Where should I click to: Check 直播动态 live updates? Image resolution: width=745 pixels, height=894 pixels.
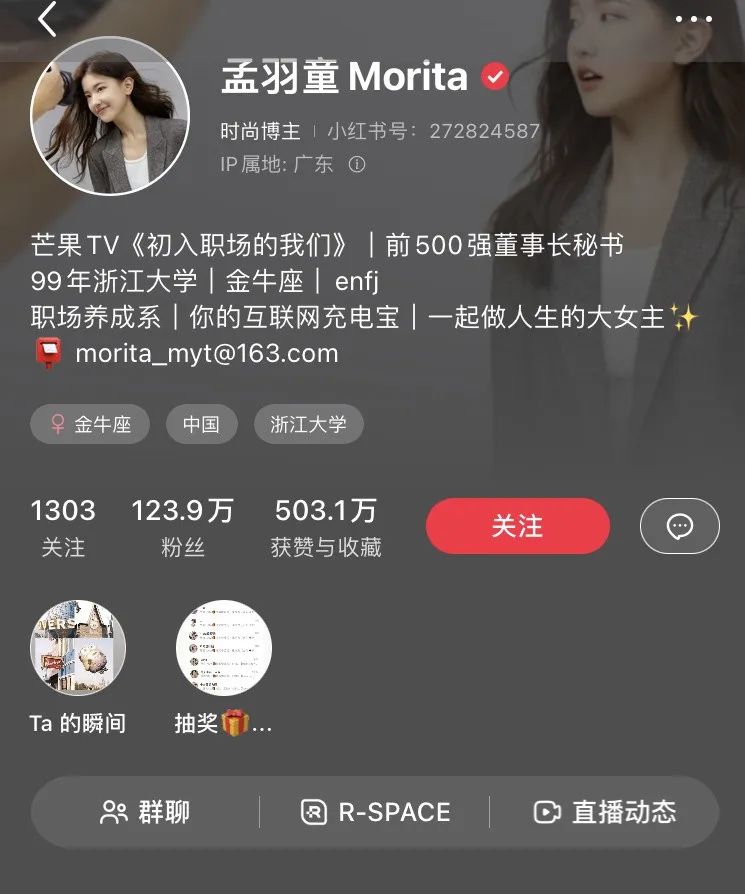[x=605, y=812]
